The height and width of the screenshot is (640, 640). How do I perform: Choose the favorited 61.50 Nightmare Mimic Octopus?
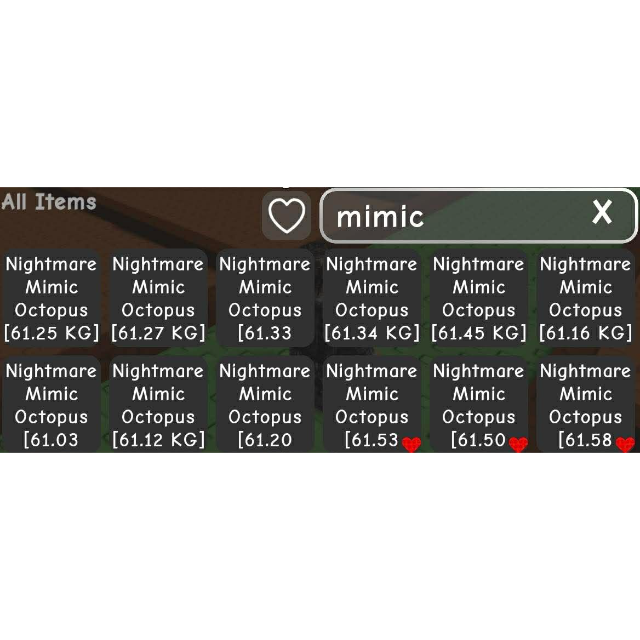click(x=479, y=404)
